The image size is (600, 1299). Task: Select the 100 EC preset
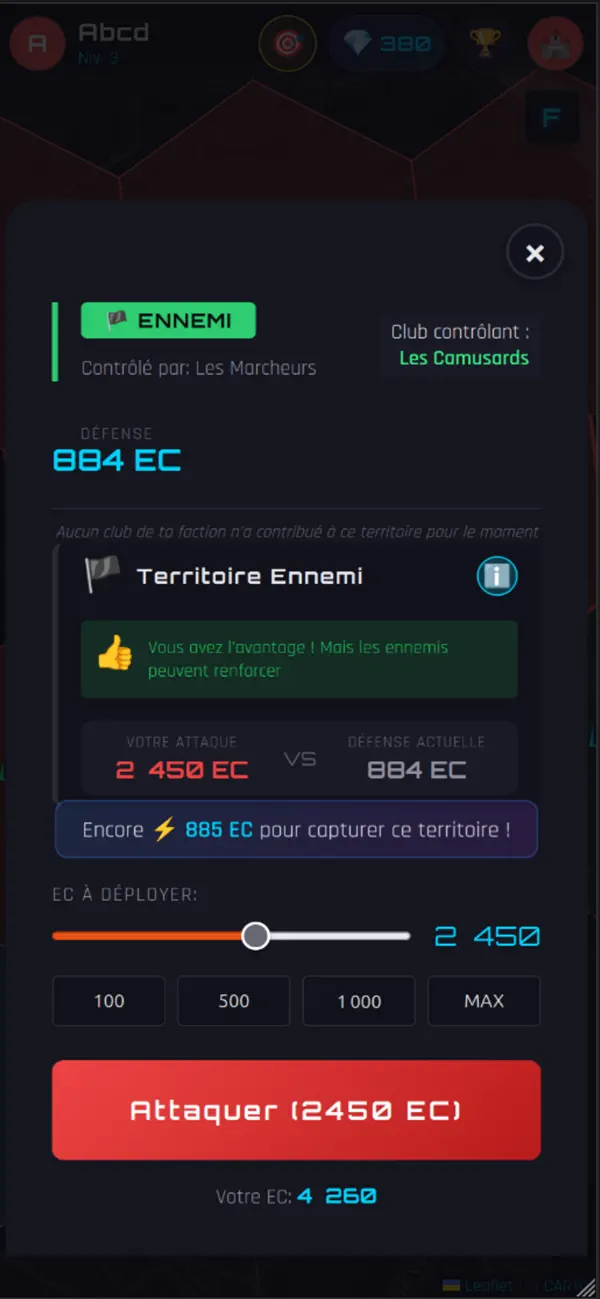(x=109, y=1001)
